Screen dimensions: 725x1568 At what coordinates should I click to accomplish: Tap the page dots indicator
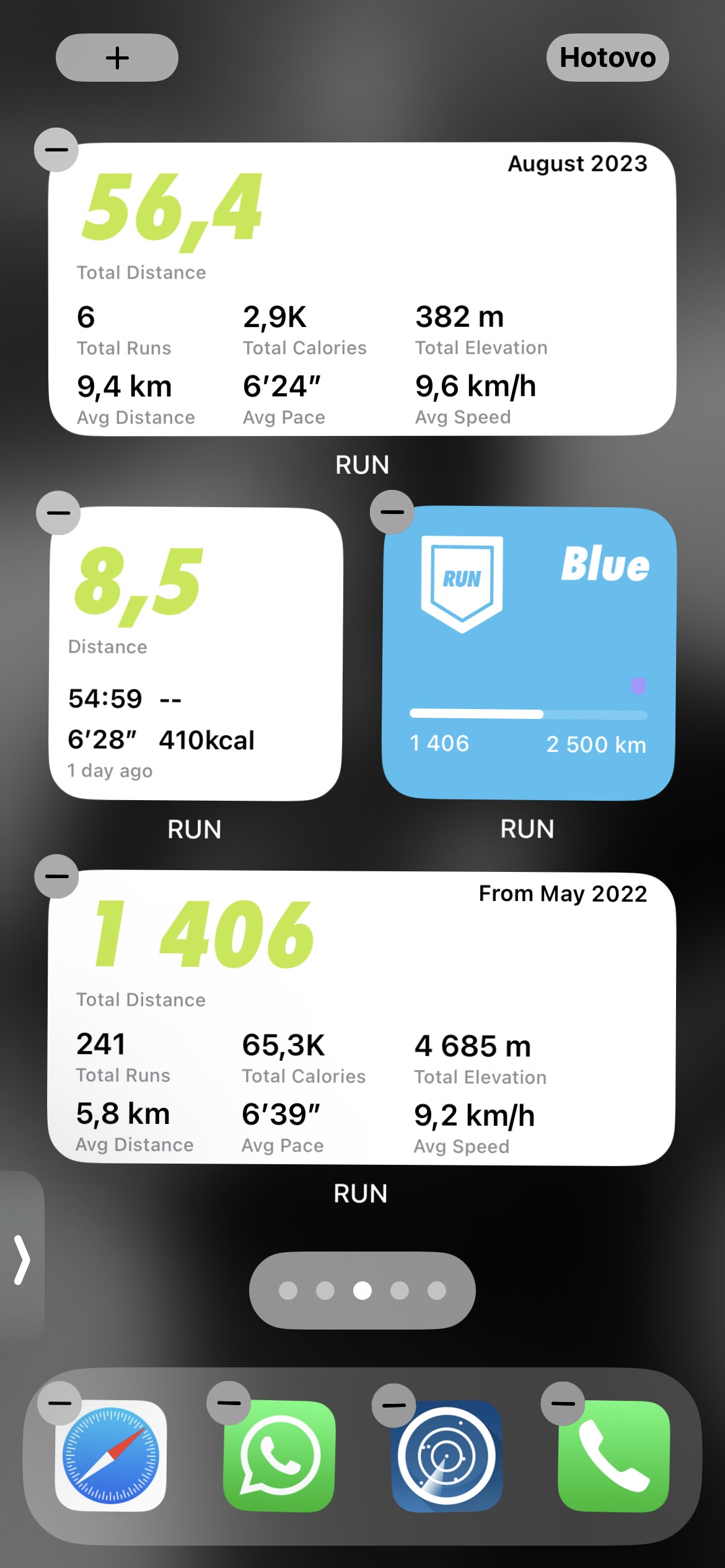[362, 1291]
